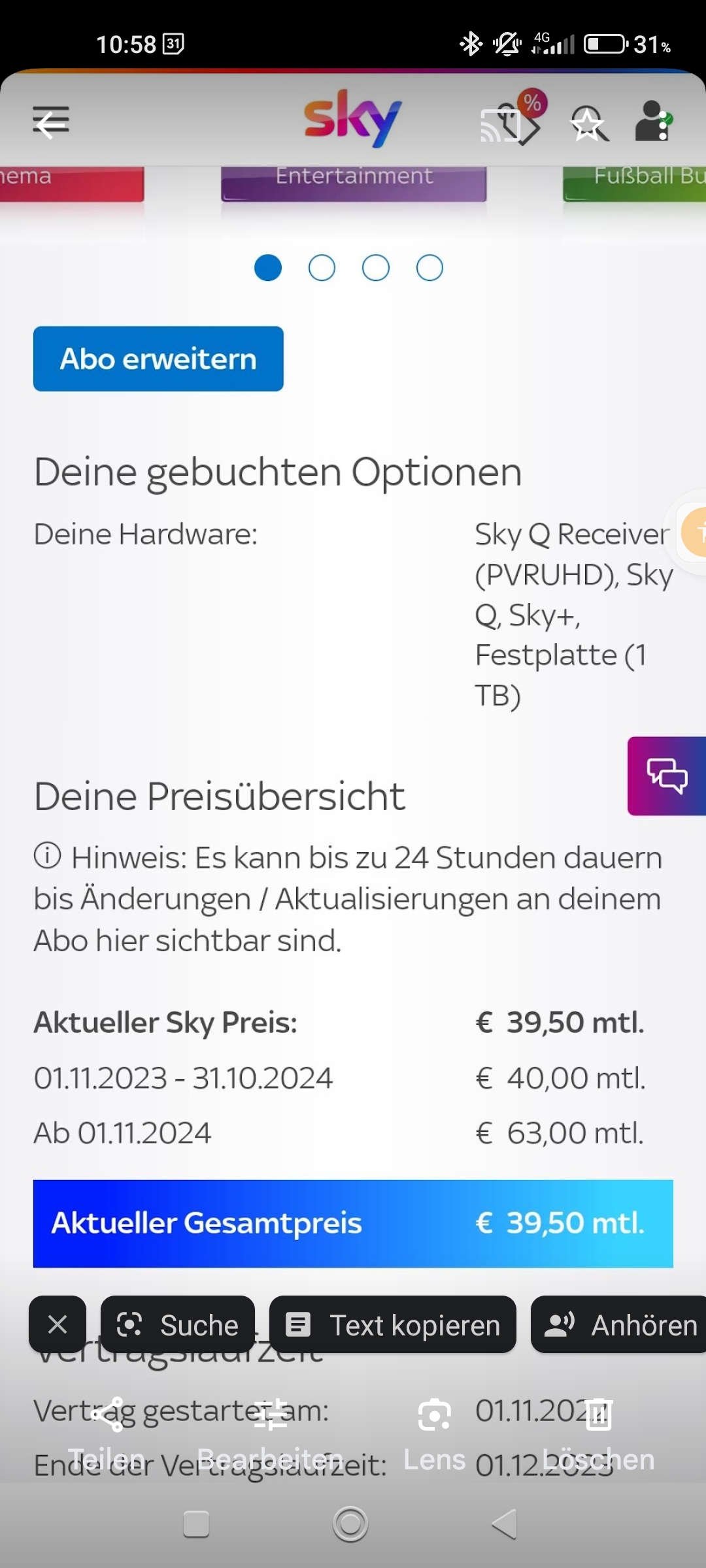Image resolution: width=706 pixels, height=1568 pixels.
Task: Open system recent apps
Action: (x=196, y=1524)
